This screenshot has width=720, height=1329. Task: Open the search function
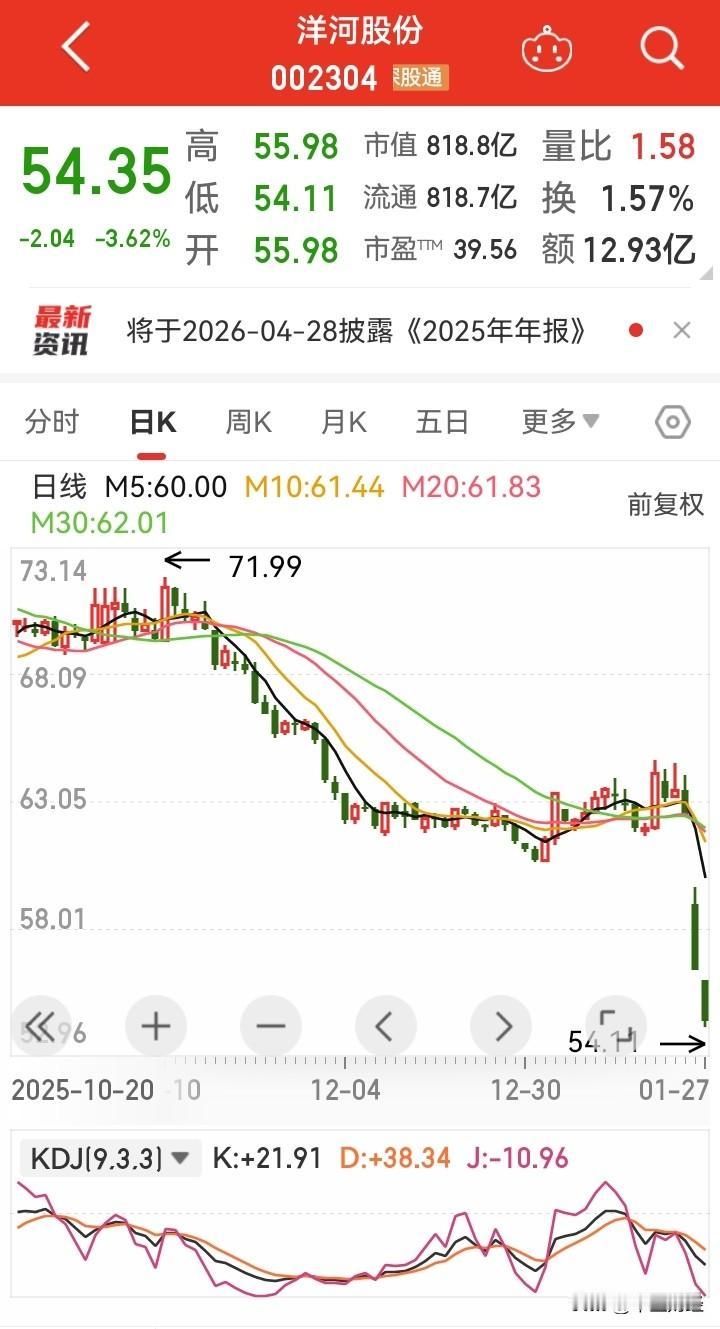pyautogui.click(x=661, y=47)
